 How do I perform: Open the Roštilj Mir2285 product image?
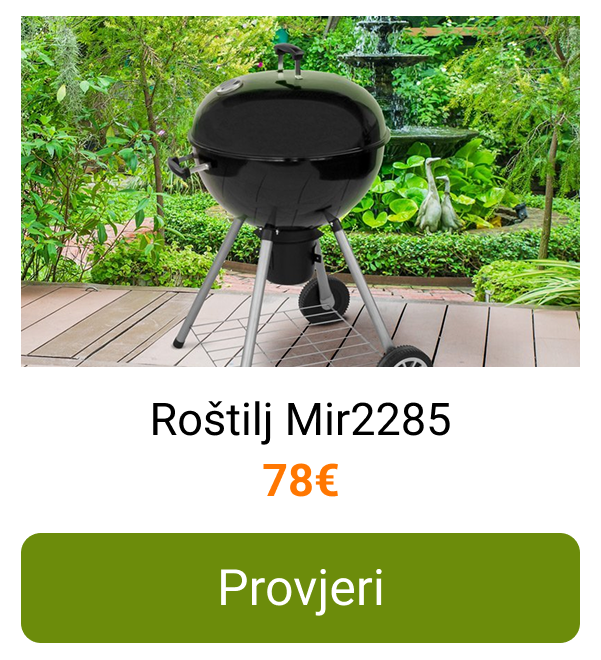(300, 191)
